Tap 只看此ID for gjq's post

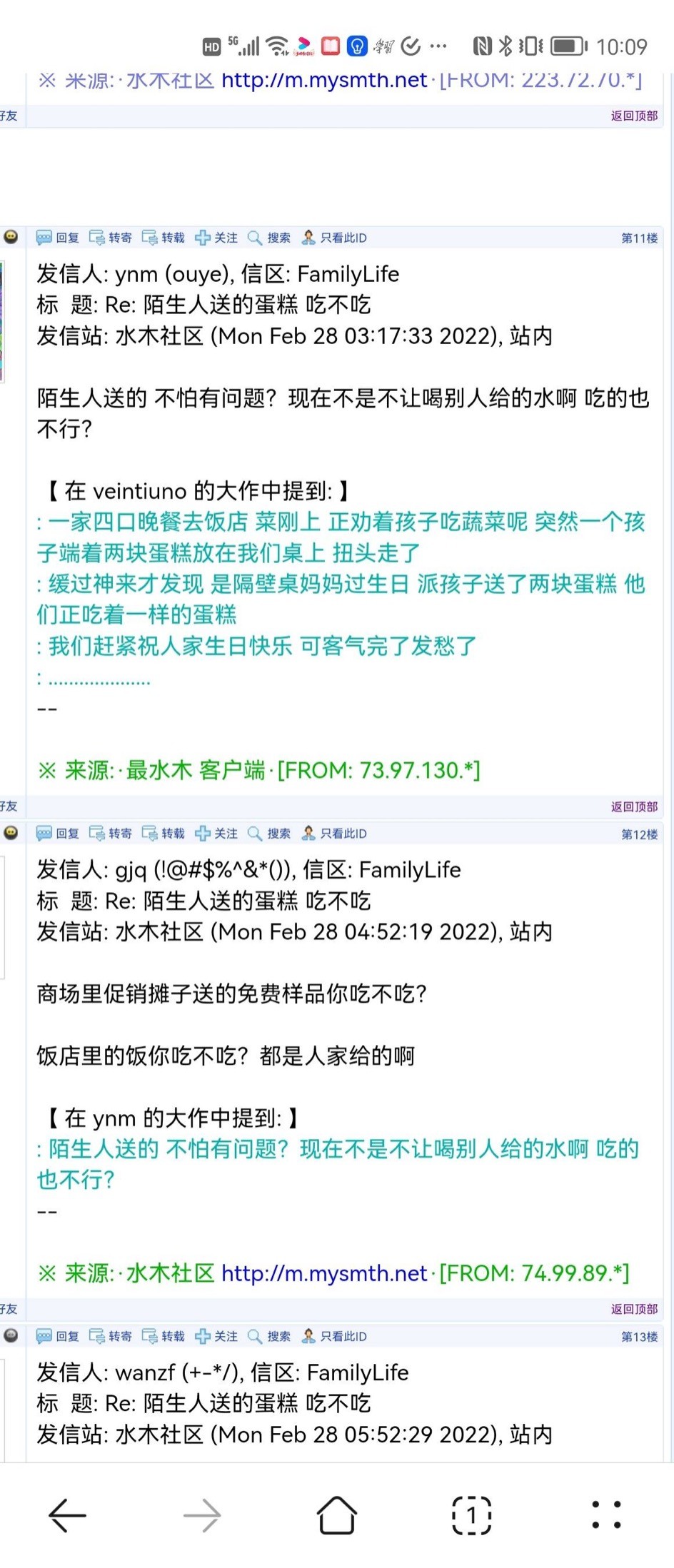pos(334,834)
